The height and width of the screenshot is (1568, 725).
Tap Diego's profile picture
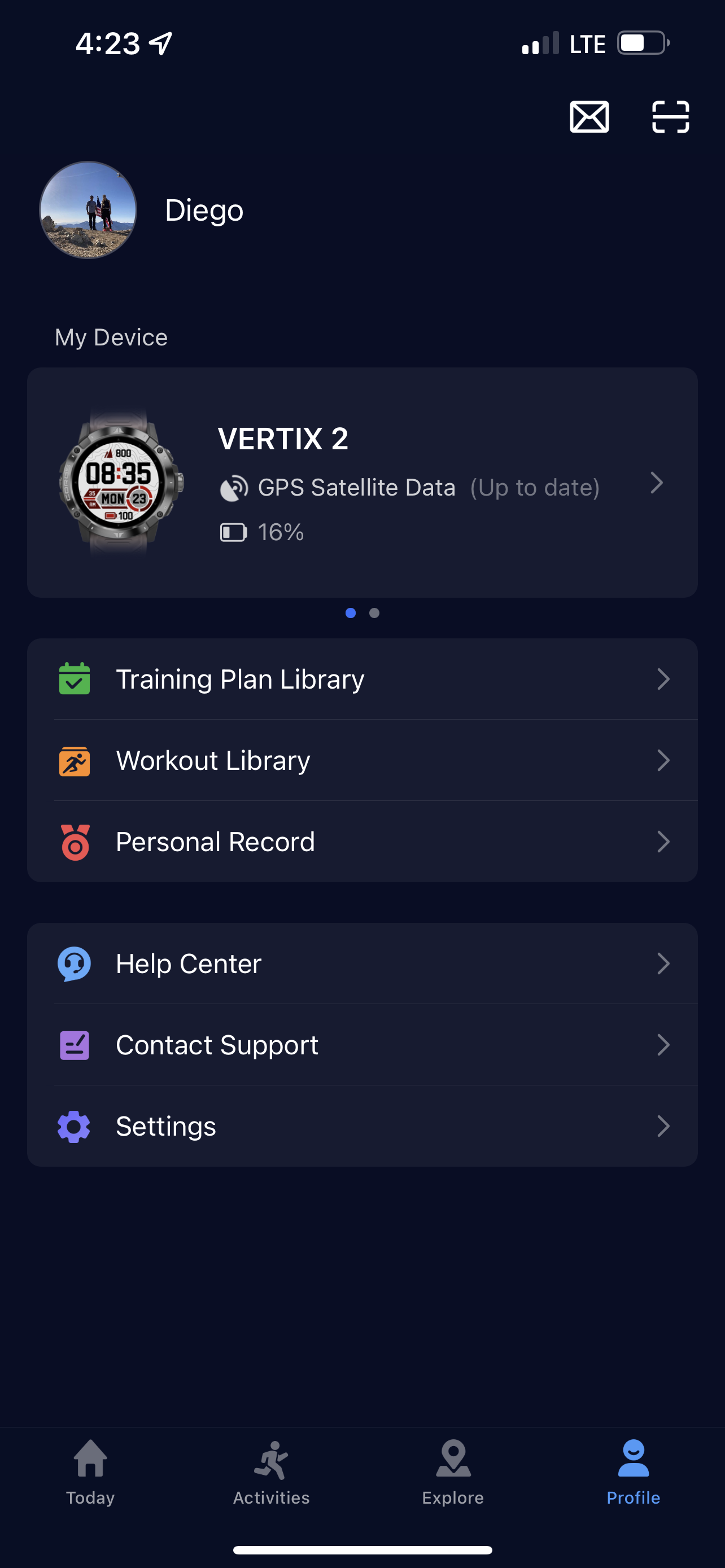(x=88, y=210)
